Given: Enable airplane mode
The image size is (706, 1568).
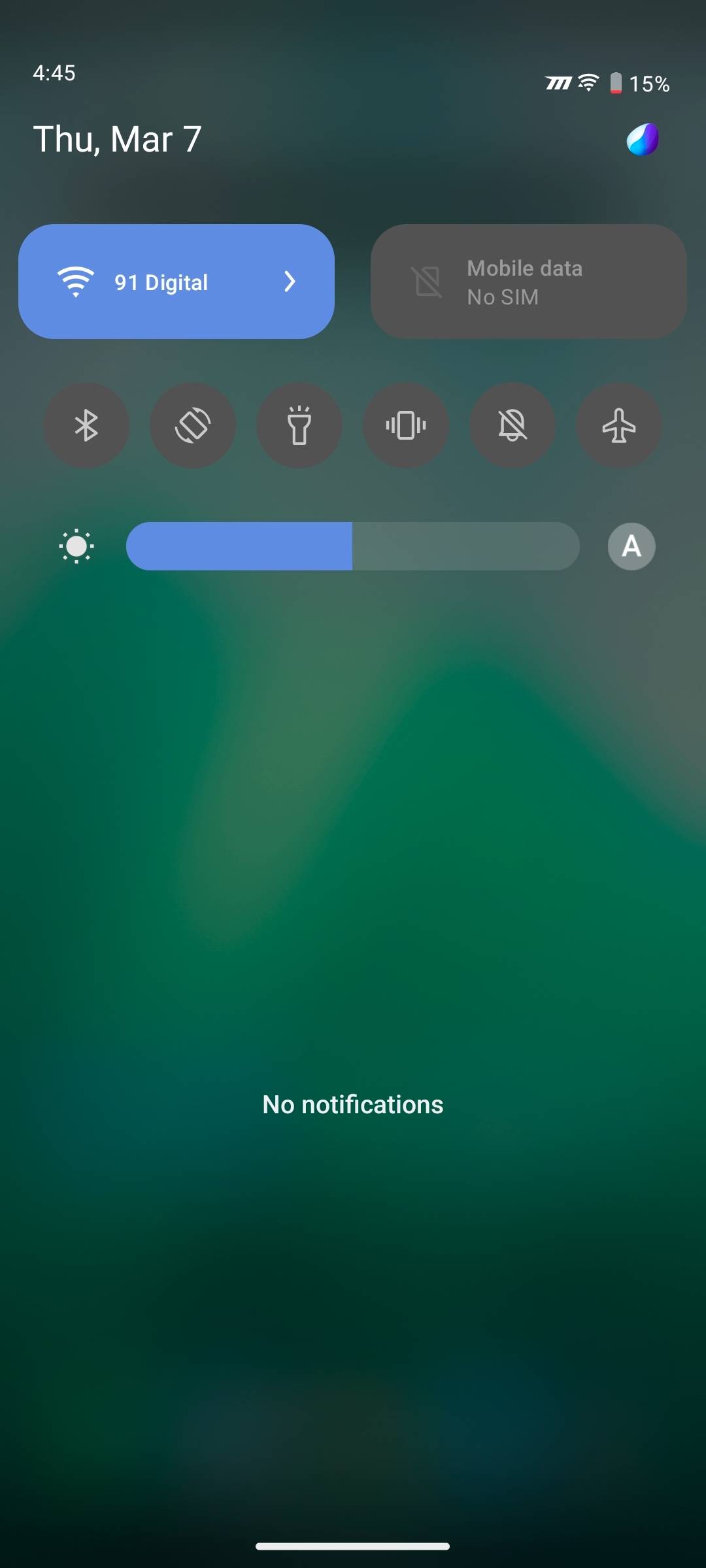Looking at the screenshot, I should tap(619, 425).
